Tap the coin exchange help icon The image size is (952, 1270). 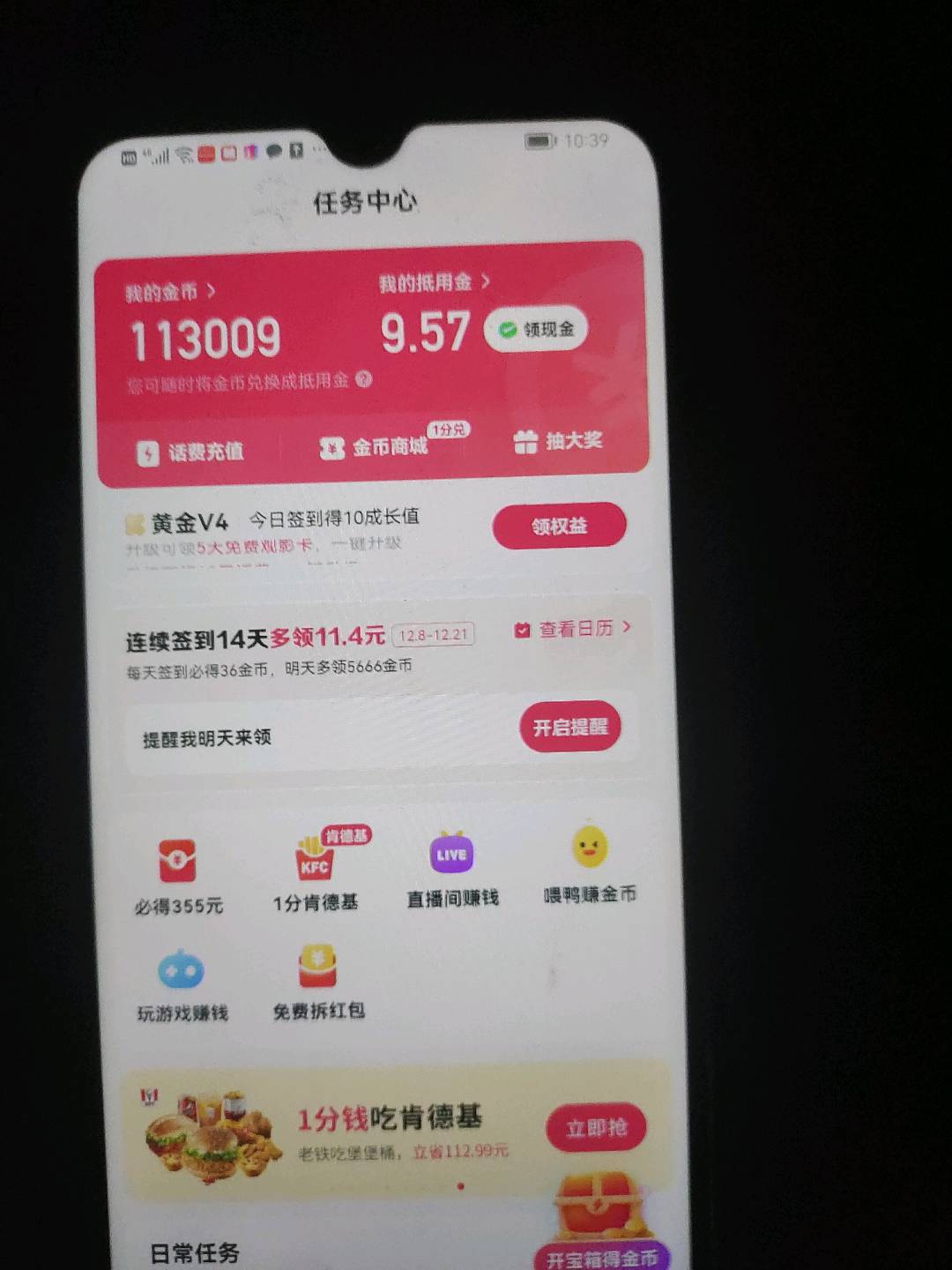tap(363, 380)
